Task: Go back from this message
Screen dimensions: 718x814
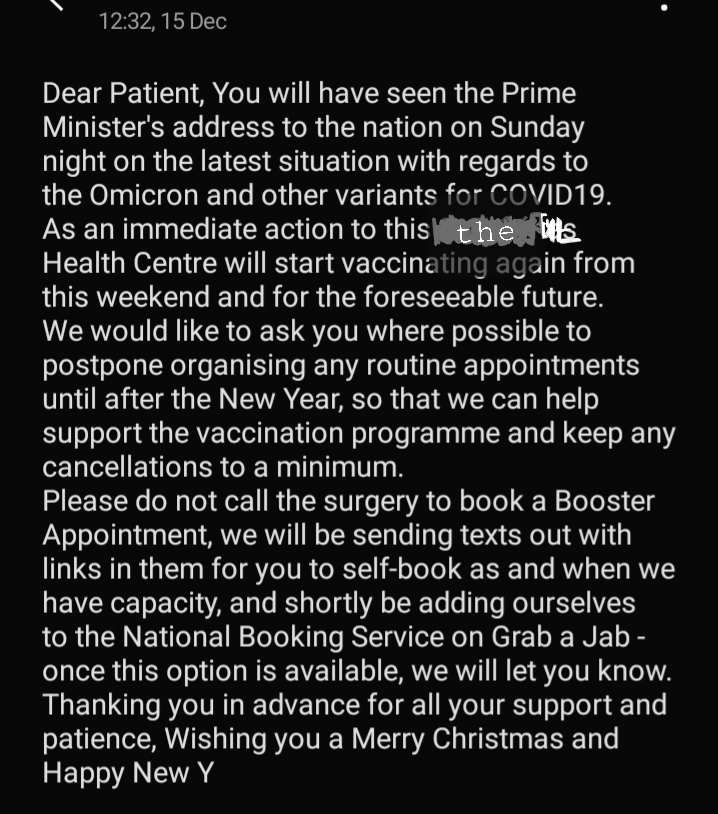Action: [56, 5]
